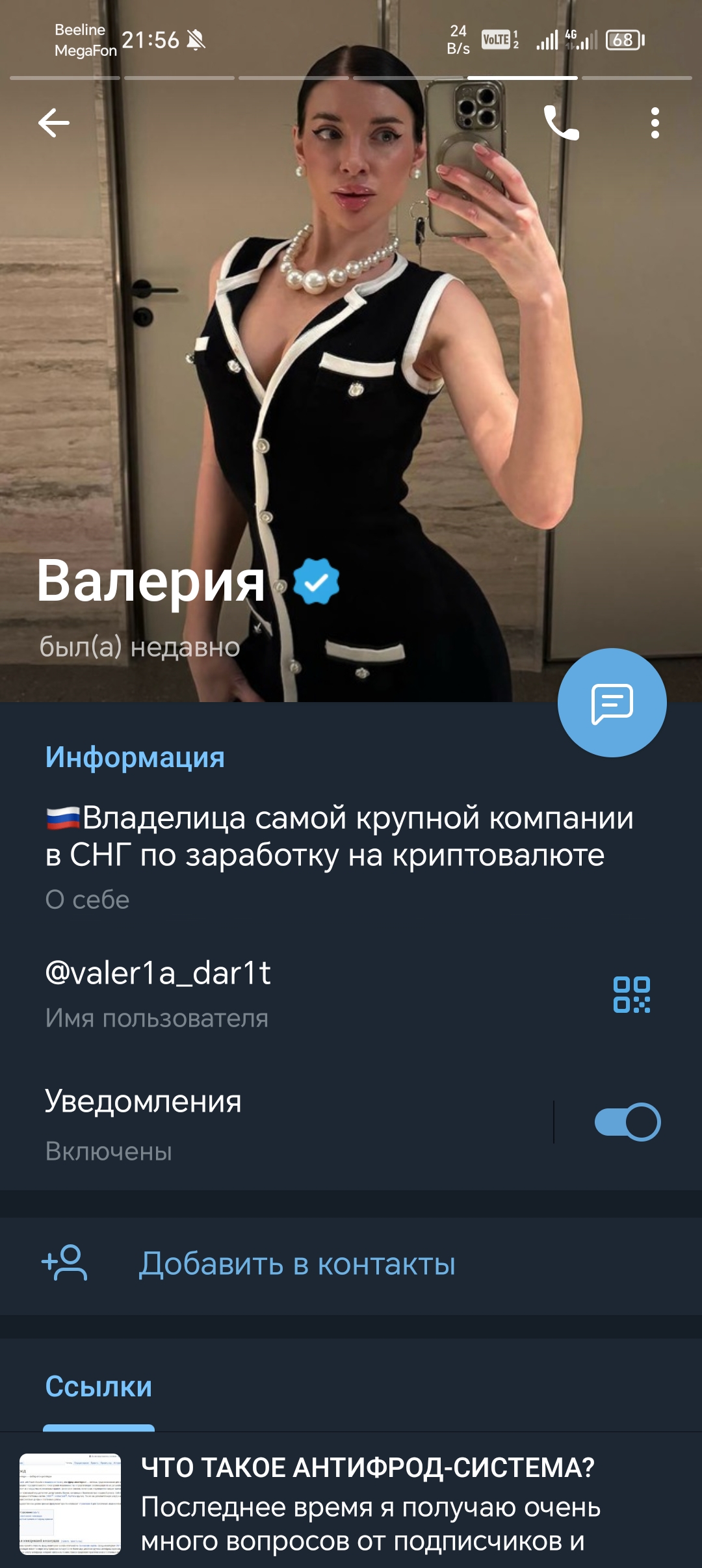Show QR code for @valer1a_dar1t

[631, 995]
